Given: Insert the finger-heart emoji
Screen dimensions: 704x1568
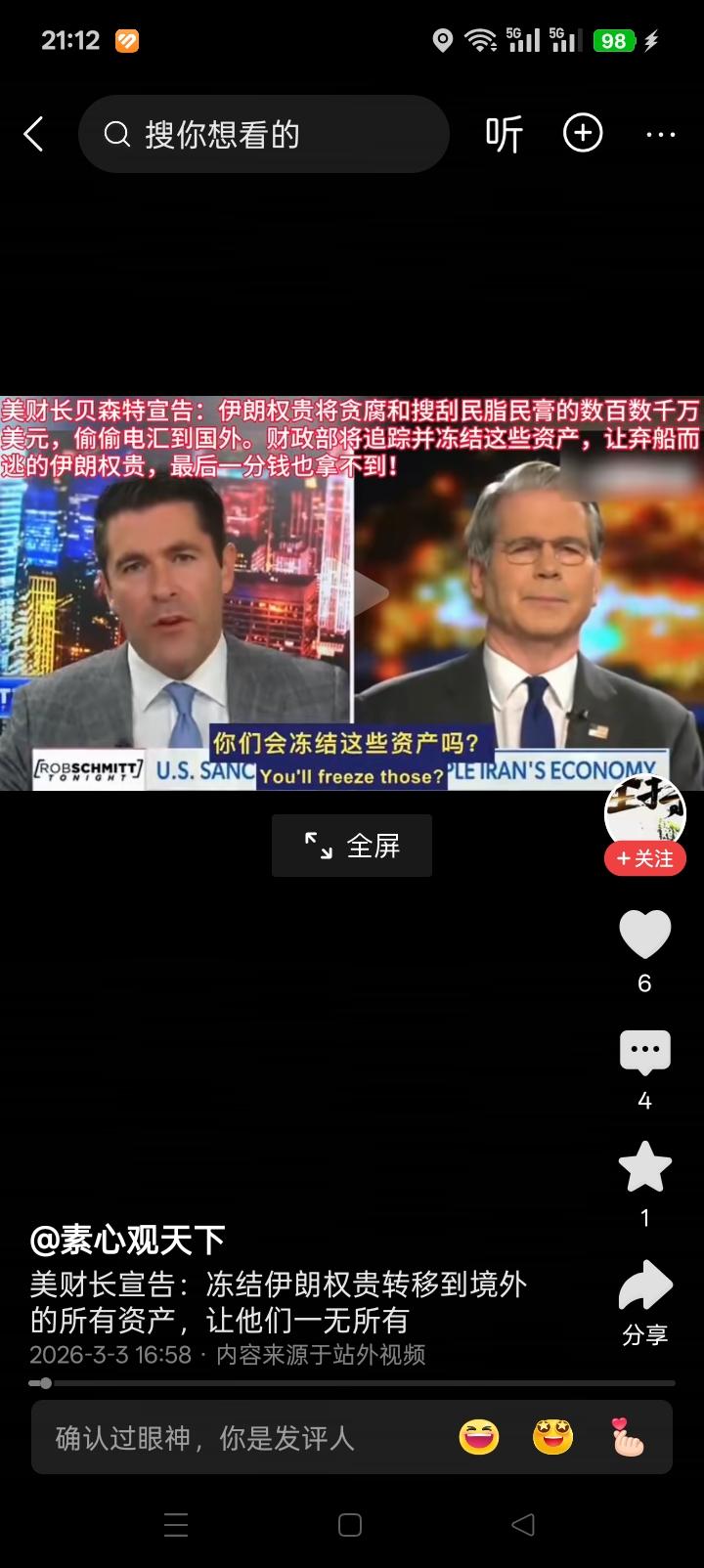Looking at the screenshot, I should [630, 1437].
